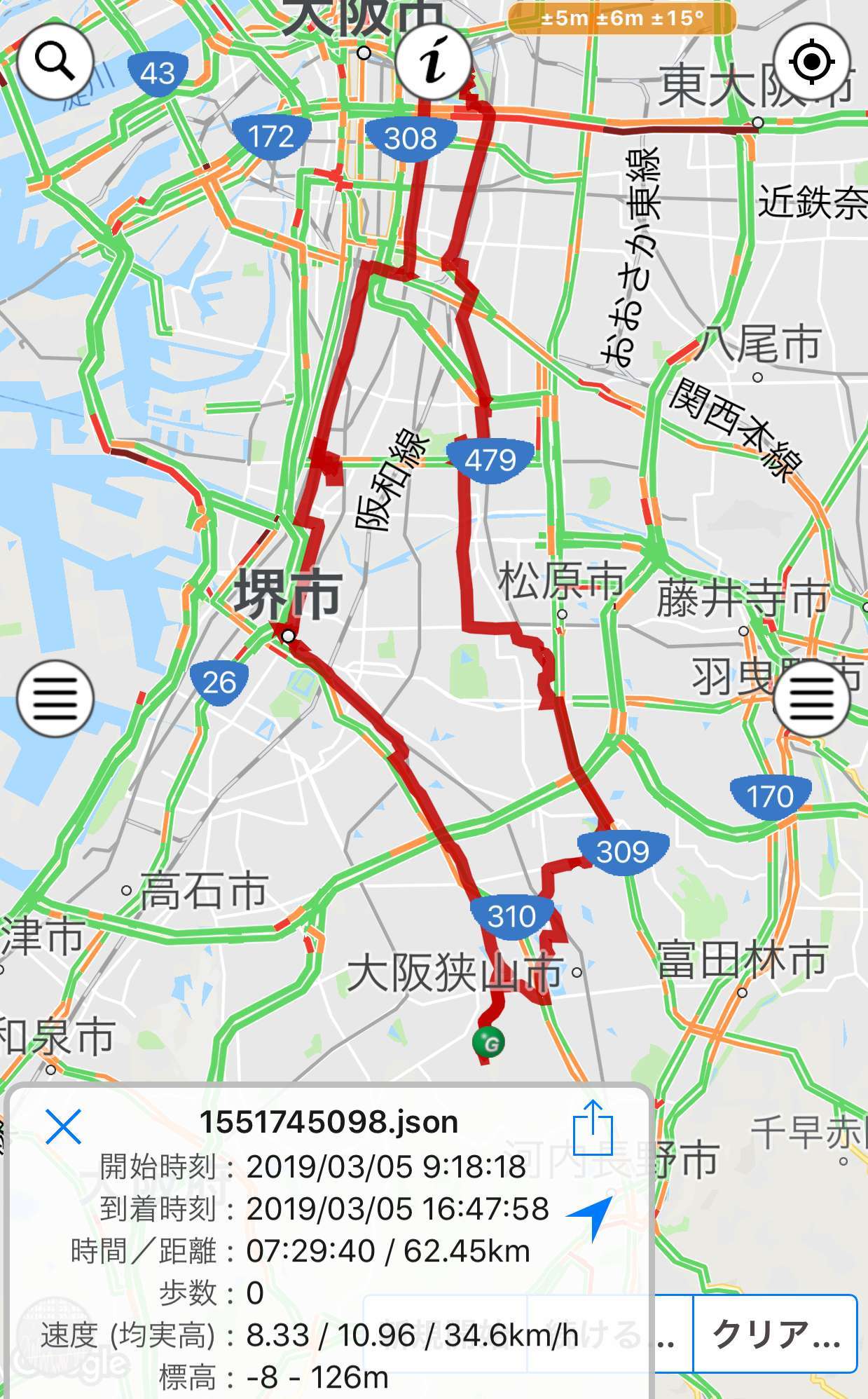Close the track info panel
This screenshot has height=1399, width=868.
[63, 1126]
